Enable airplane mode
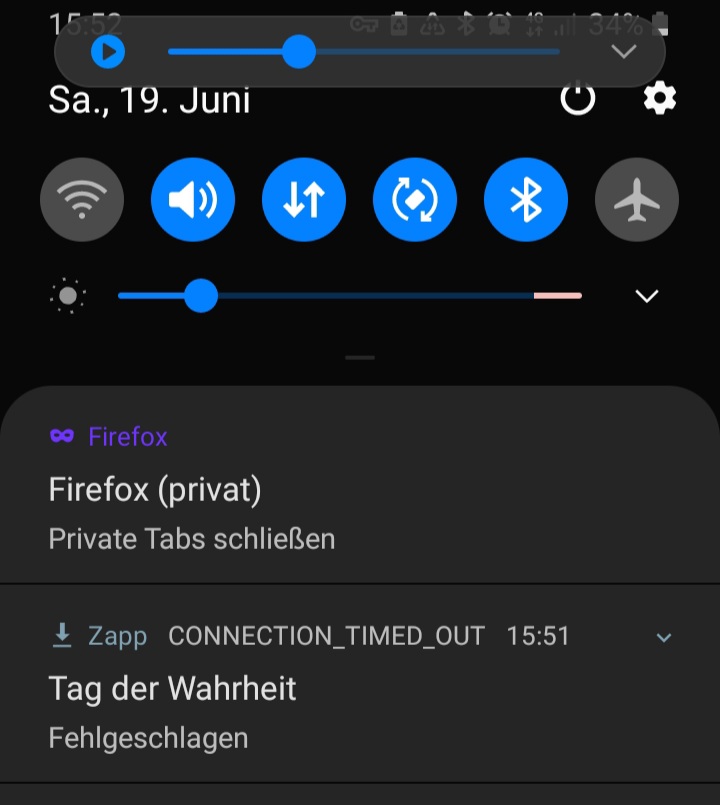720x805 pixels. click(637, 199)
